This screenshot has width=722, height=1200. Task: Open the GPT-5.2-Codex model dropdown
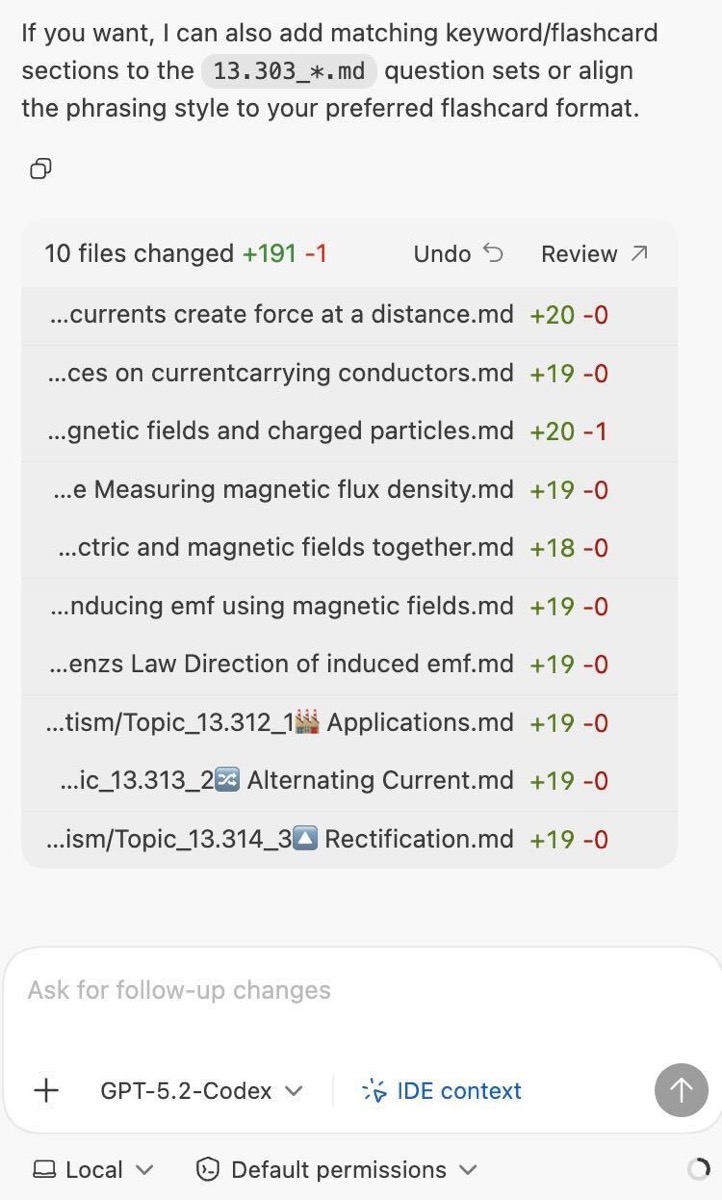pyautogui.click(x=200, y=1090)
